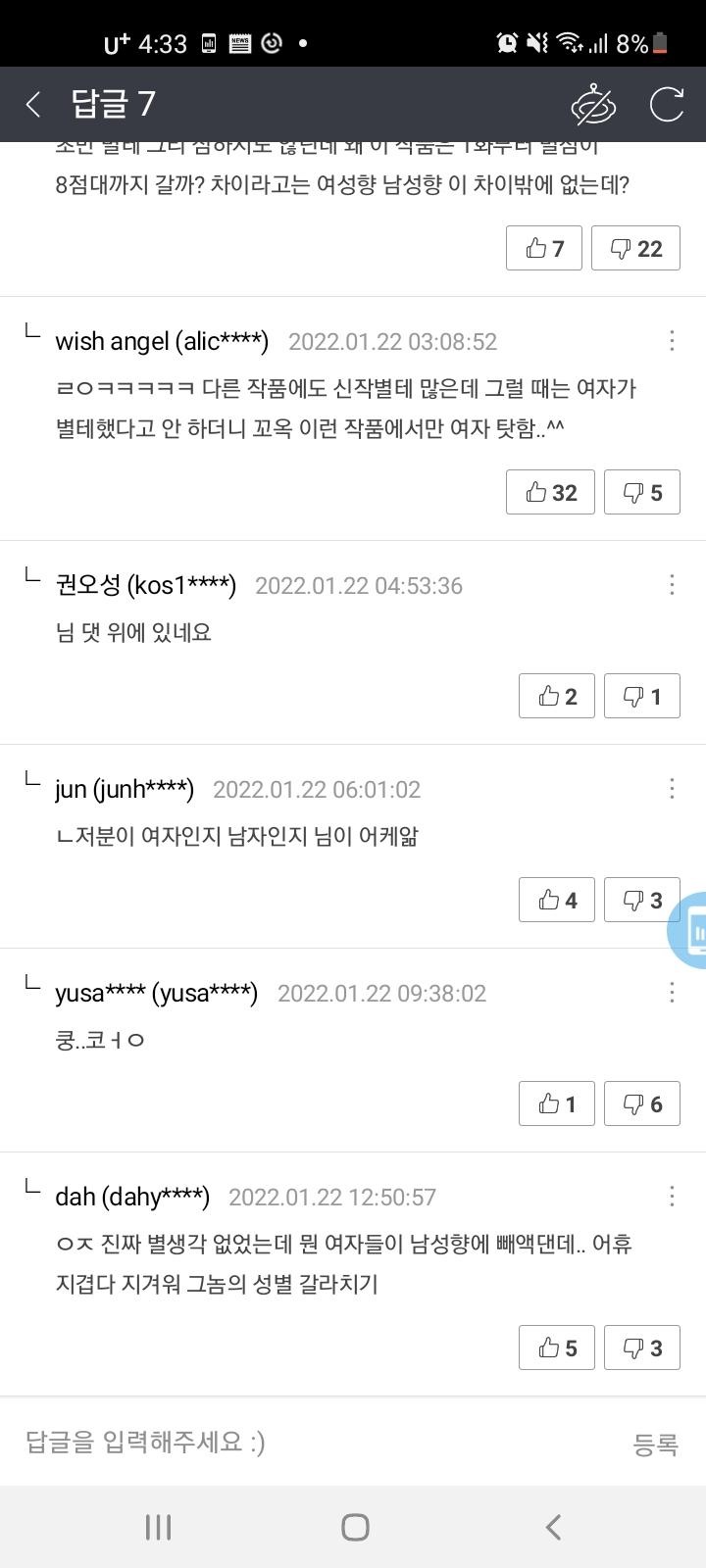Dislike wish angel's reply

click(x=642, y=492)
